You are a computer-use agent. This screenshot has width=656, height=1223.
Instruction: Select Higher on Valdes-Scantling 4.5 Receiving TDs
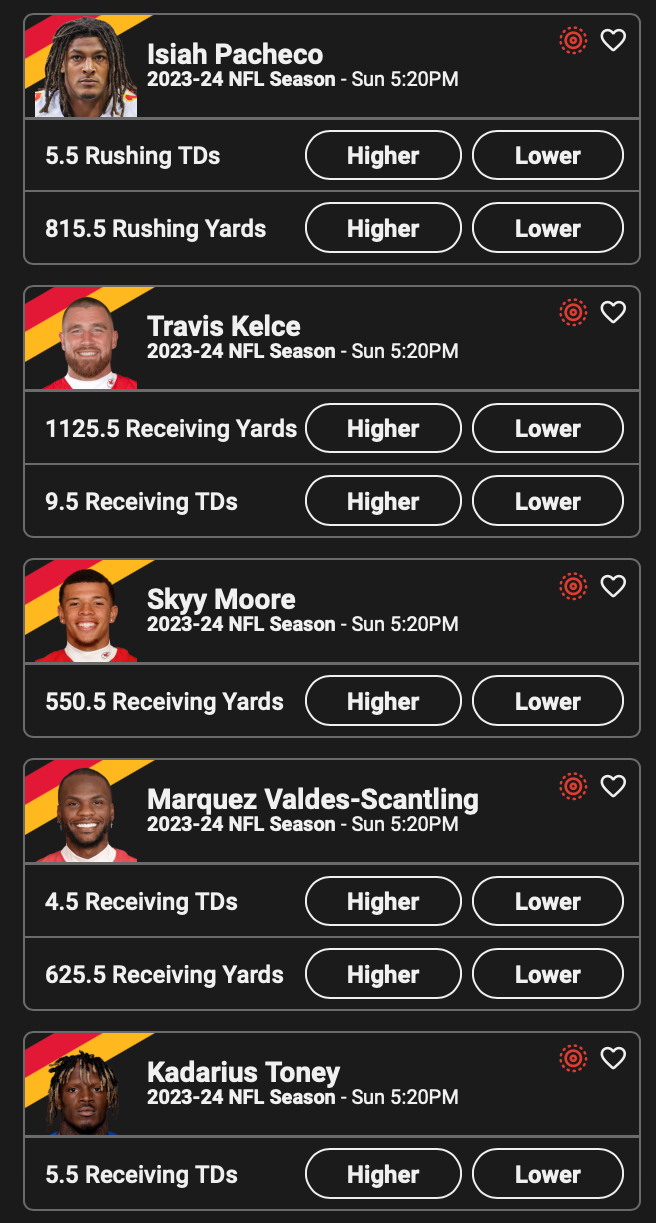(x=383, y=902)
